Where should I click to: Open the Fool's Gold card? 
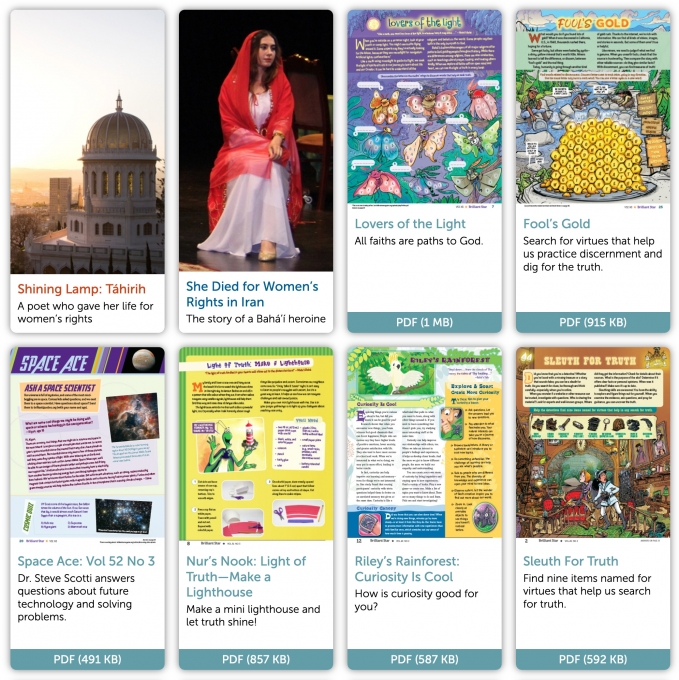(x=556, y=224)
